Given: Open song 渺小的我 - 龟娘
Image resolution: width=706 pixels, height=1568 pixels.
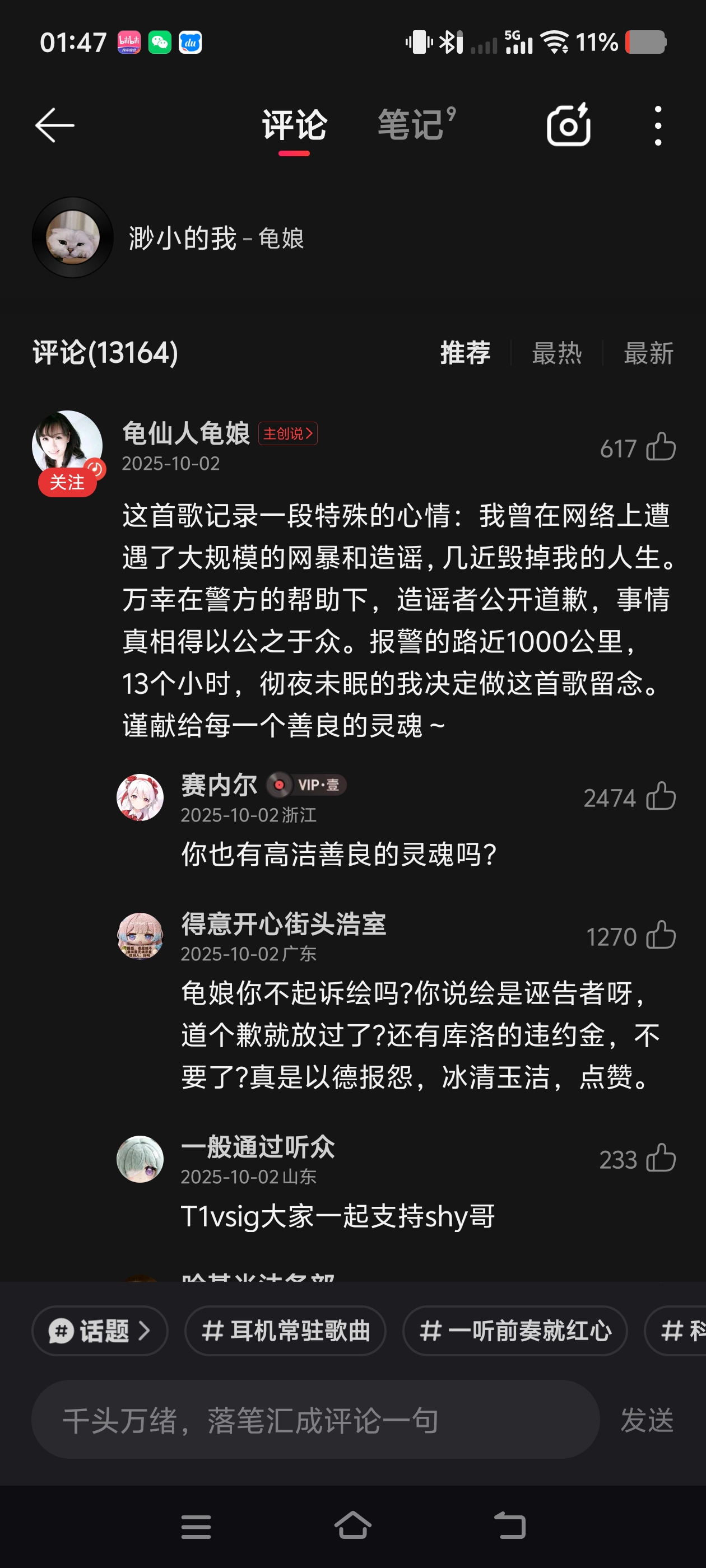Looking at the screenshot, I should click(x=215, y=238).
